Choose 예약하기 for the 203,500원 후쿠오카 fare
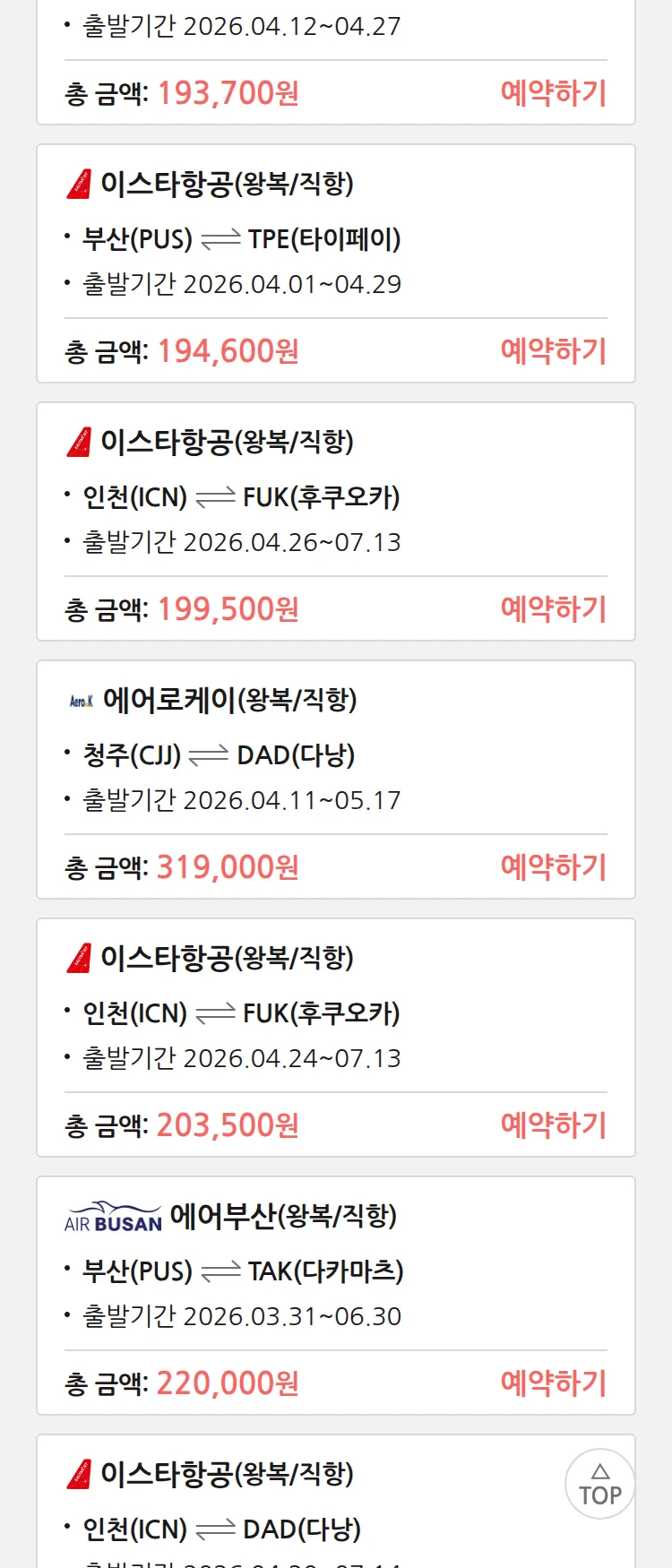 coord(553,1125)
